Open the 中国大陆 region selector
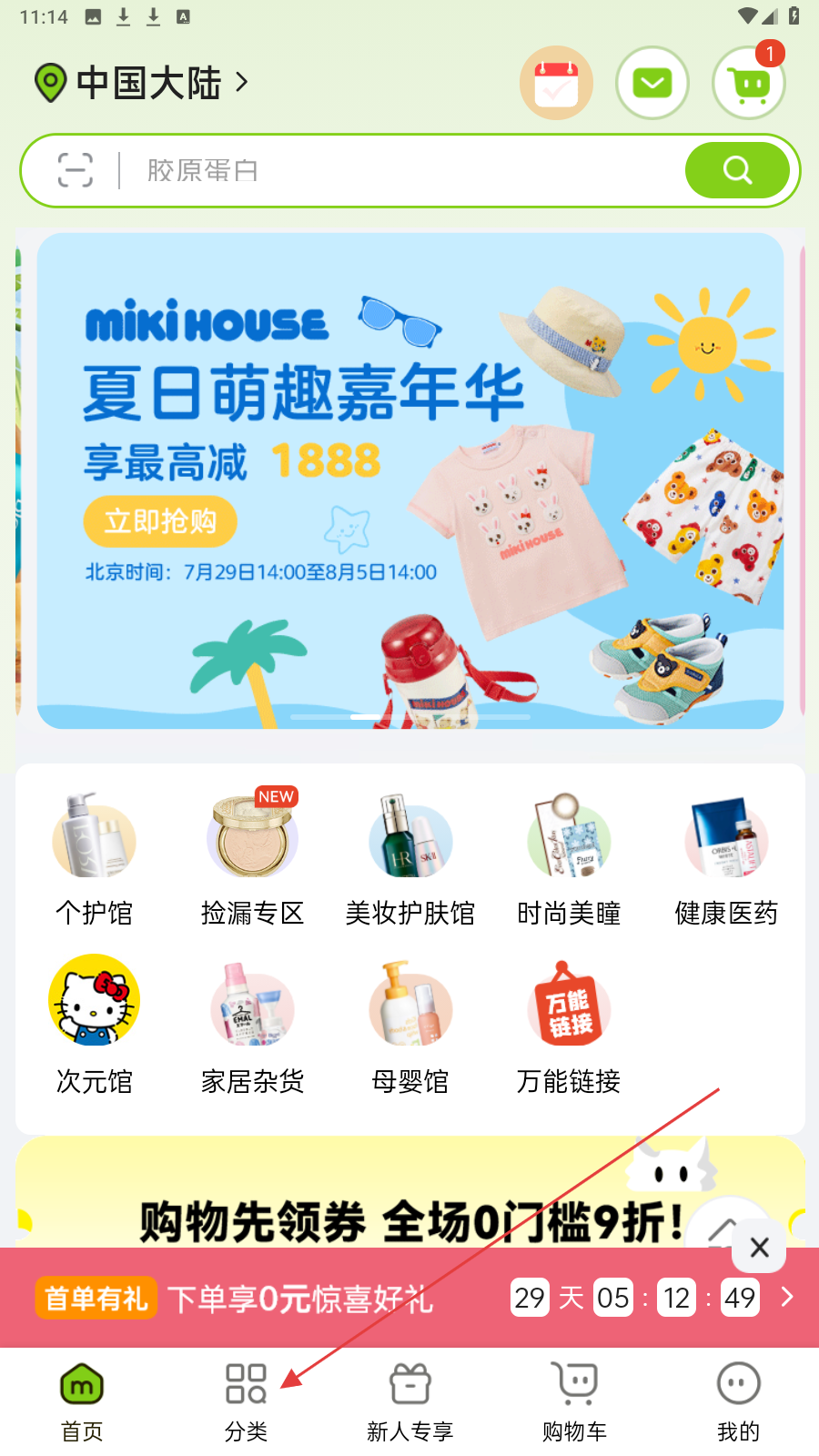Screen dimensions: 819x1456 (141, 83)
